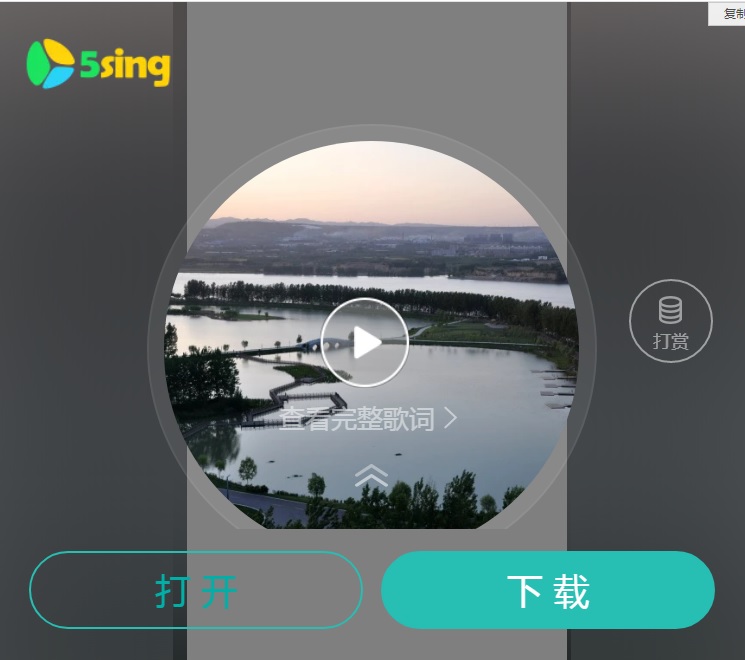Tap the 打赏 reward button
The image size is (745, 660).
(x=670, y=321)
